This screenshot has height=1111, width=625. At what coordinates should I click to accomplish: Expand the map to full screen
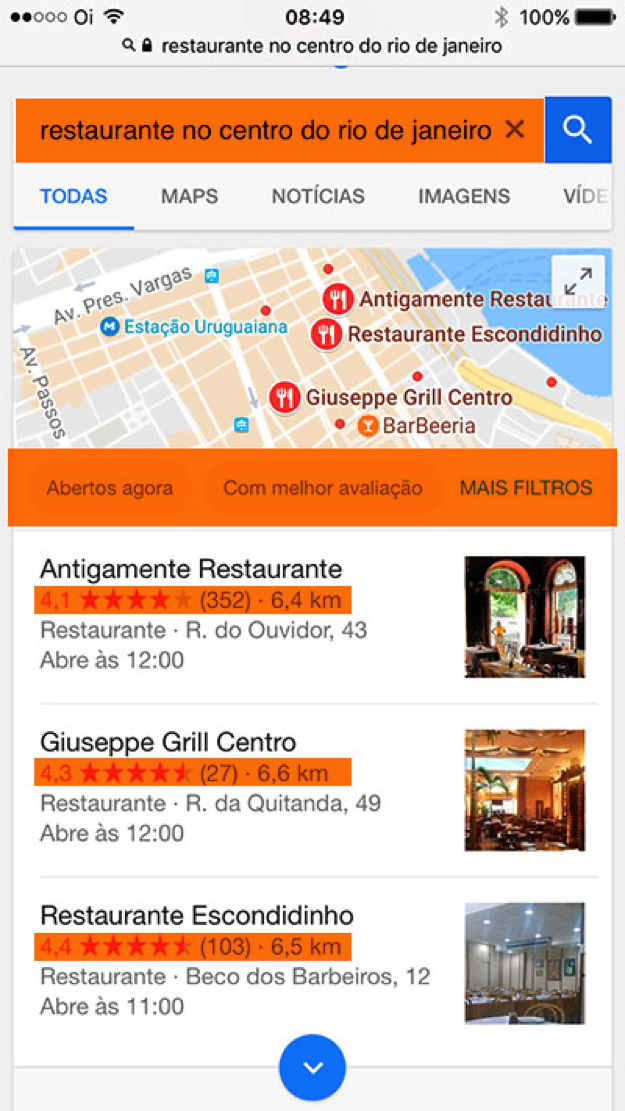[x=578, y=282]
